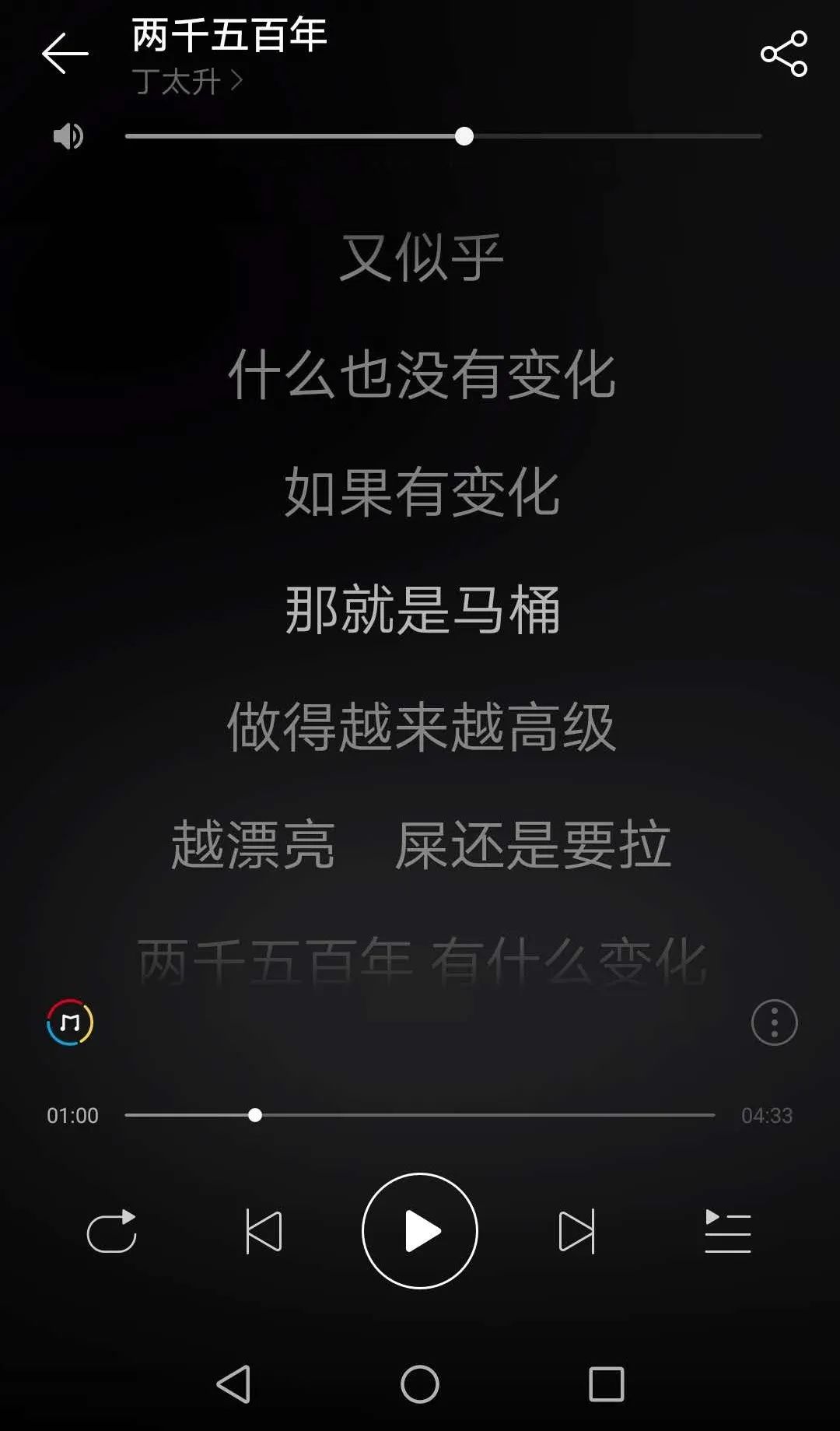840x1431 pixels.
Task: Seek on the song progress bar
Action: [420, 1115]
